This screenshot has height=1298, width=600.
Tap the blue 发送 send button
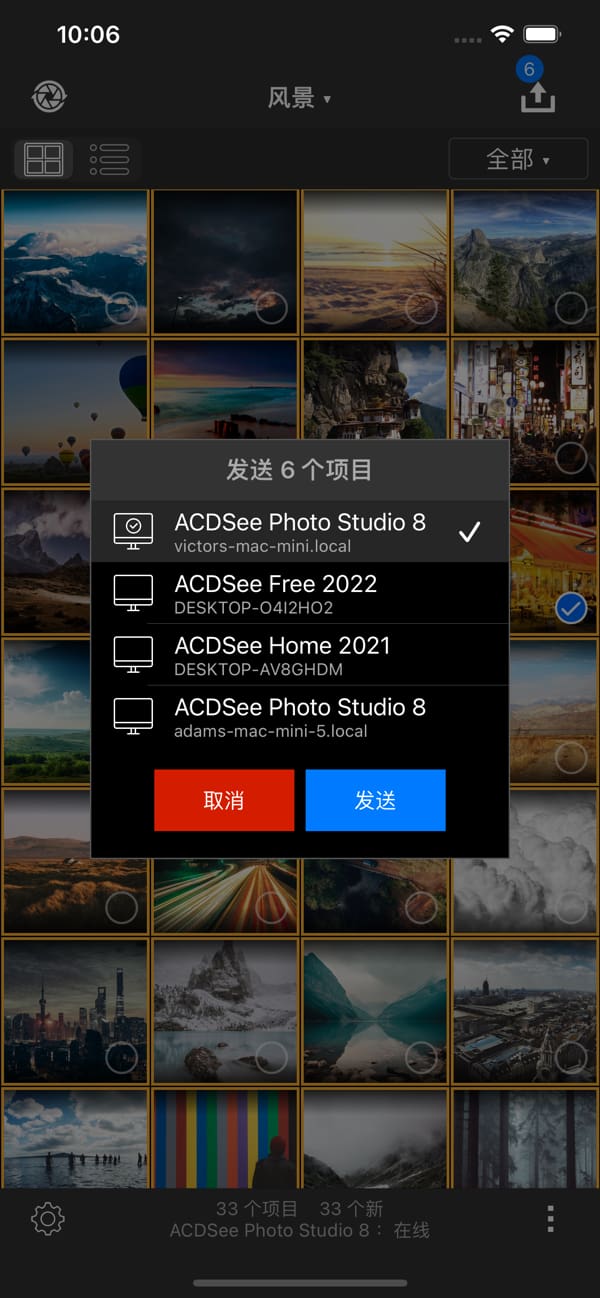375,800
